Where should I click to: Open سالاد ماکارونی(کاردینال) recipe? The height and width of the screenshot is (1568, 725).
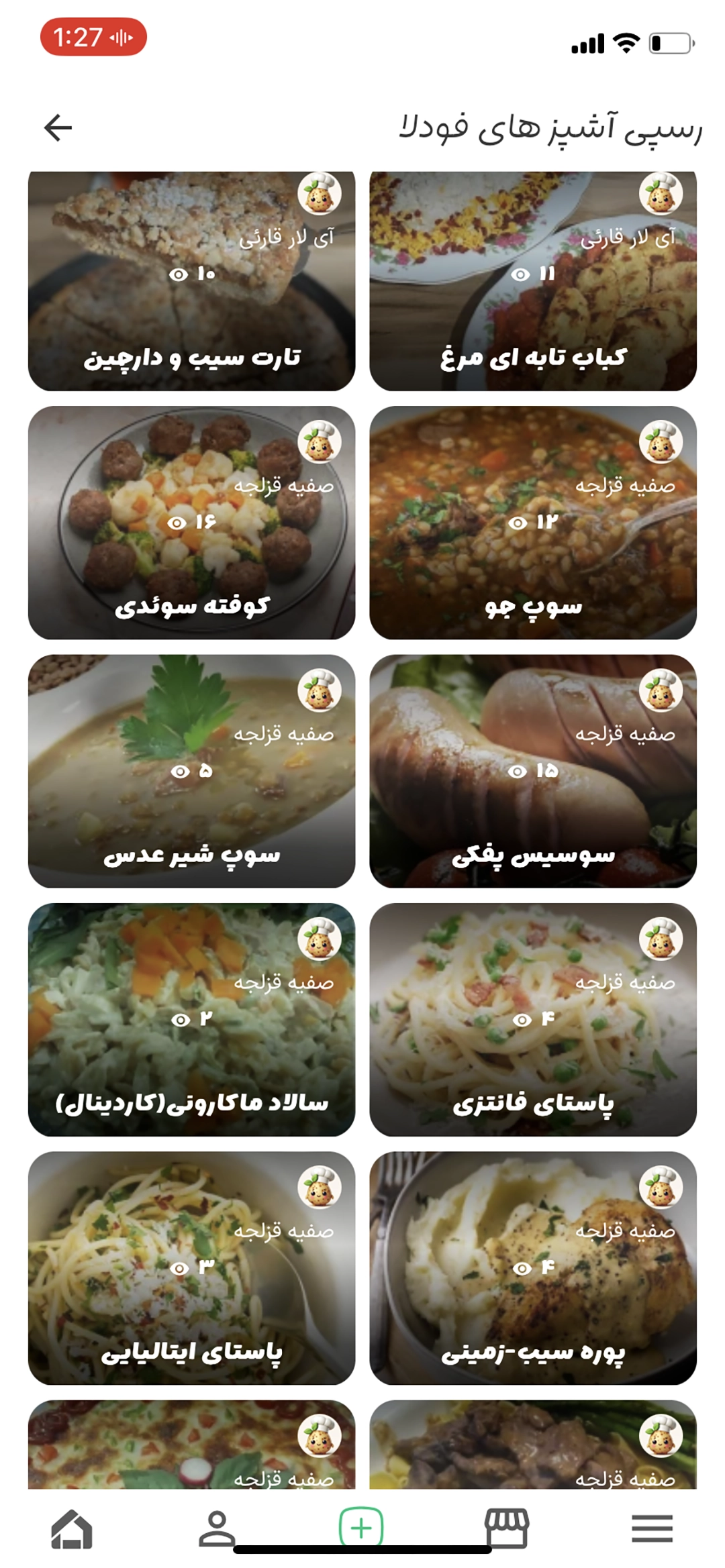click(x=191, y=1019)
